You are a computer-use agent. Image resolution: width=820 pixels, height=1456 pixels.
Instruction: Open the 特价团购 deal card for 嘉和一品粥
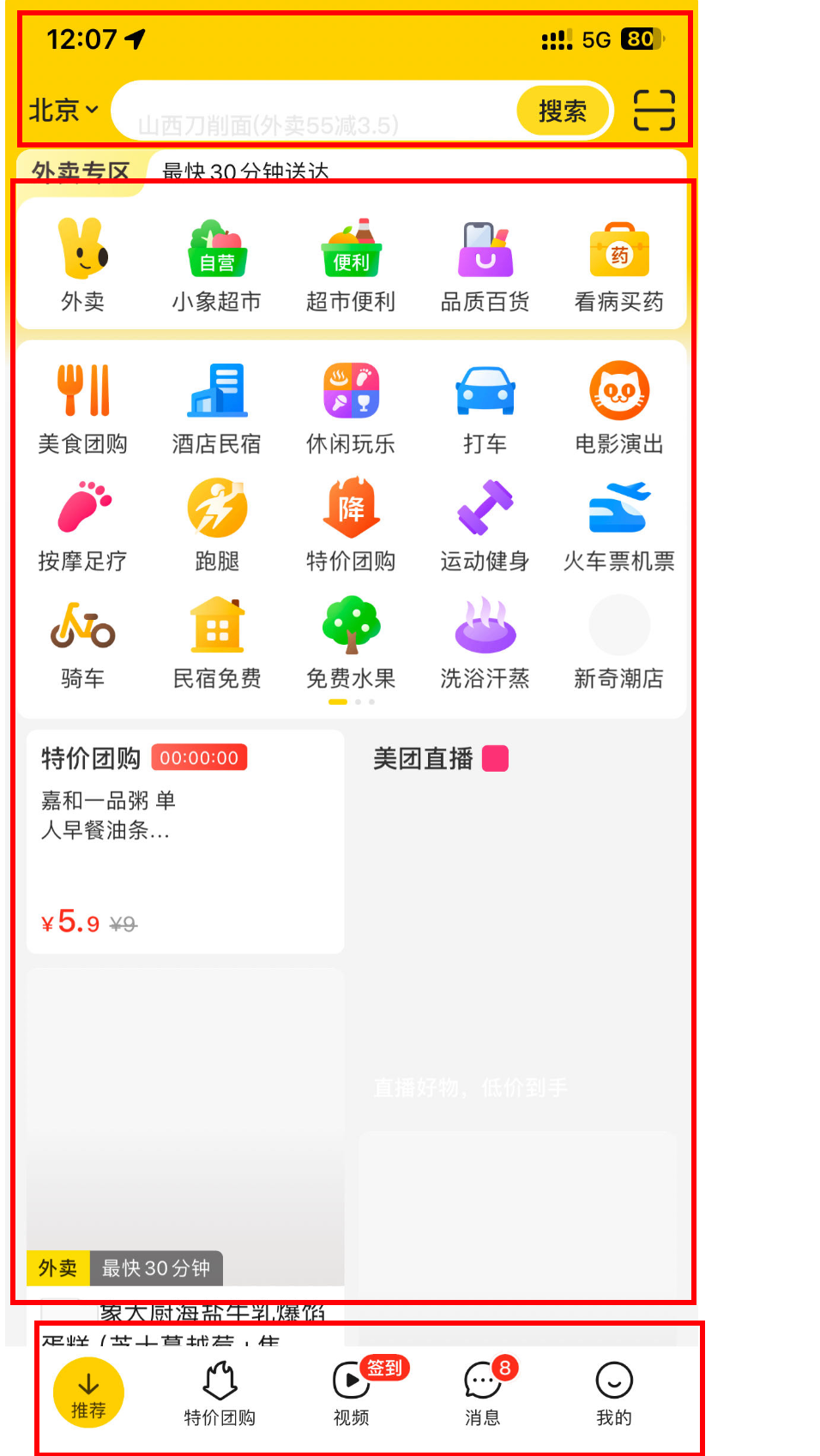tap(185, 841)
